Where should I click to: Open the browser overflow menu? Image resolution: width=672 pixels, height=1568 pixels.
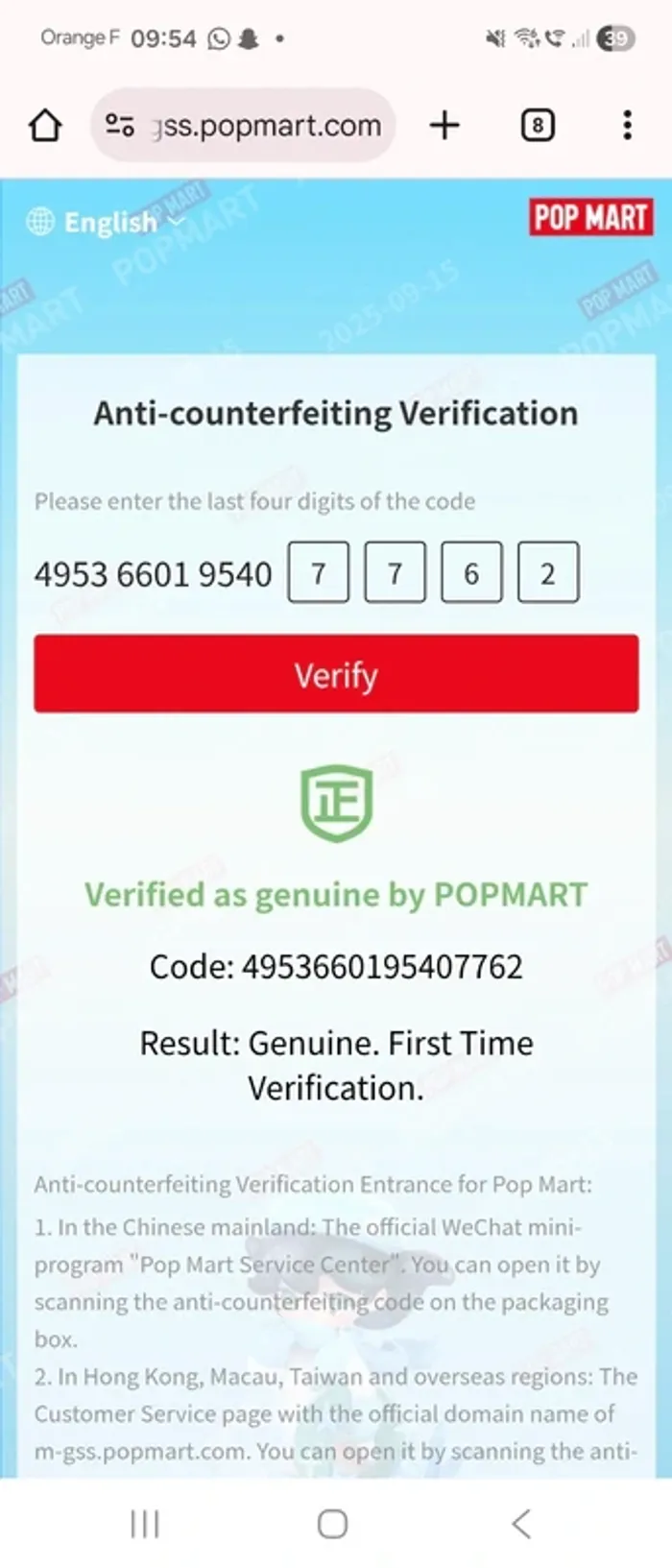[627, 126]
